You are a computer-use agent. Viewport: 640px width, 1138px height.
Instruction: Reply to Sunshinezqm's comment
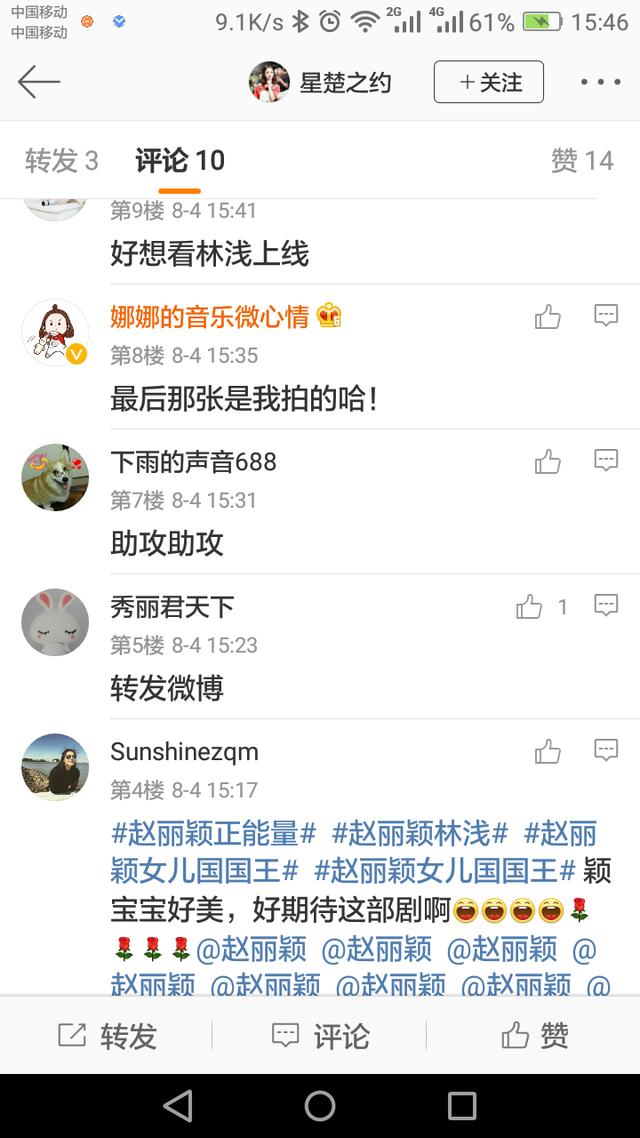[606, 751]
